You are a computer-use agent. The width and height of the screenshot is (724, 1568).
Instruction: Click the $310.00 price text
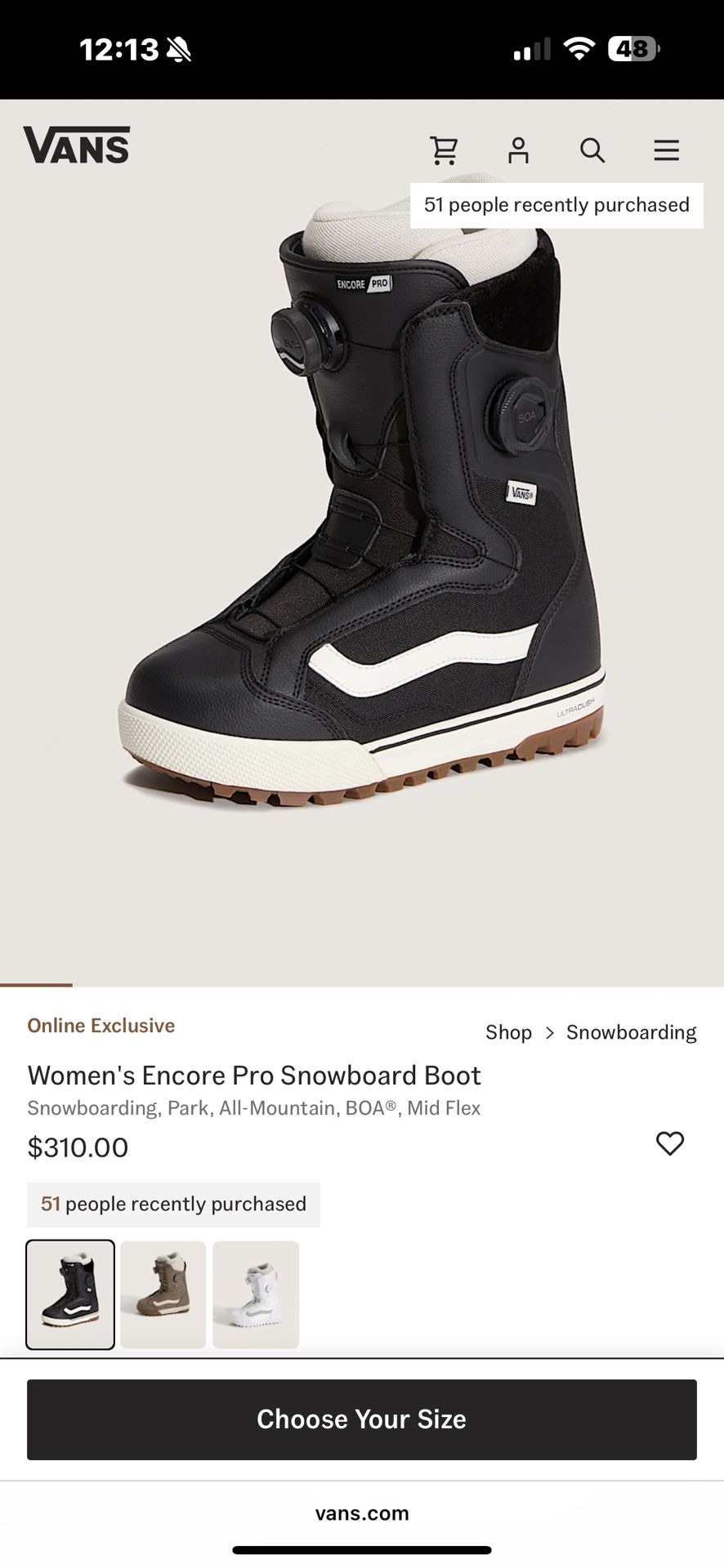(78, 1147)
